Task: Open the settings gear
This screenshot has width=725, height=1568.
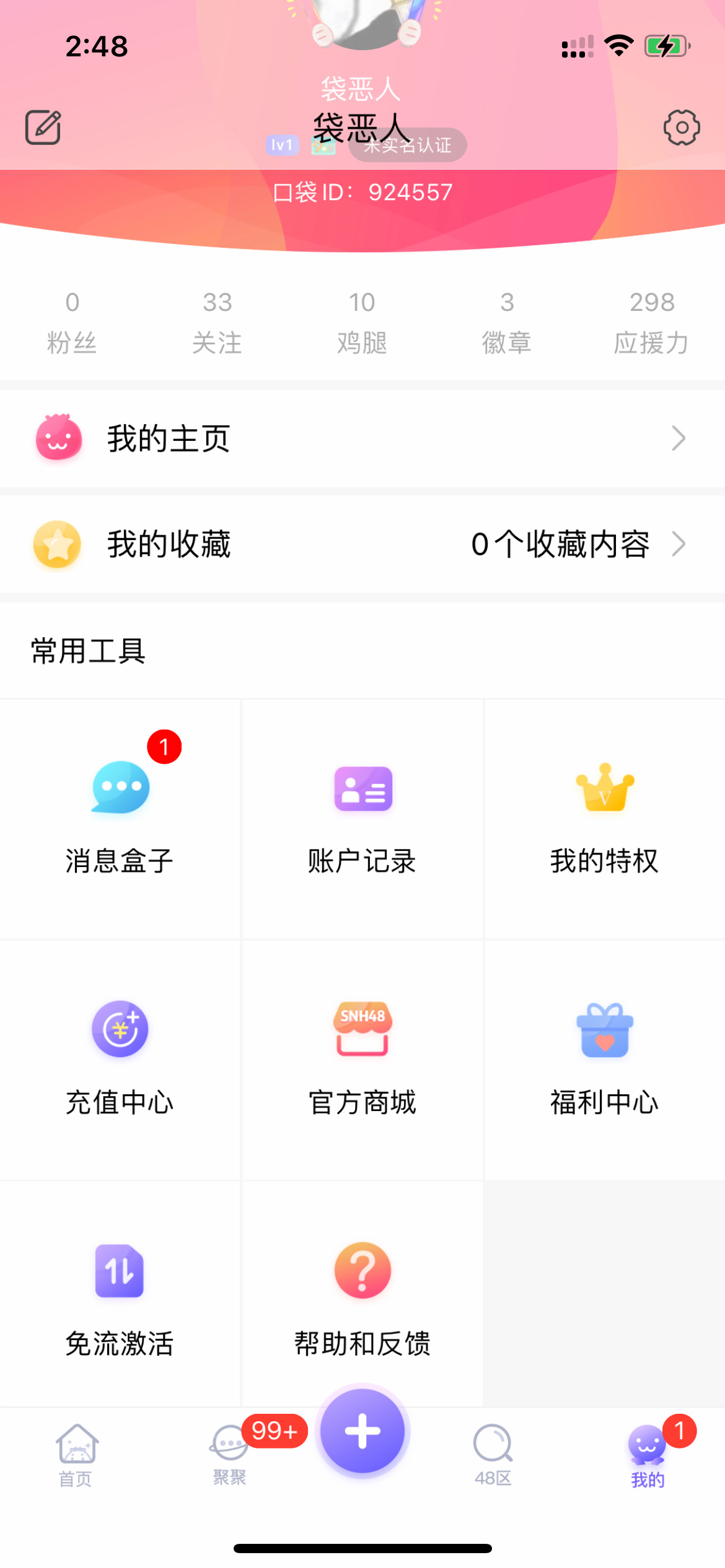Action: pyautogui.click(x=682, y=128)
